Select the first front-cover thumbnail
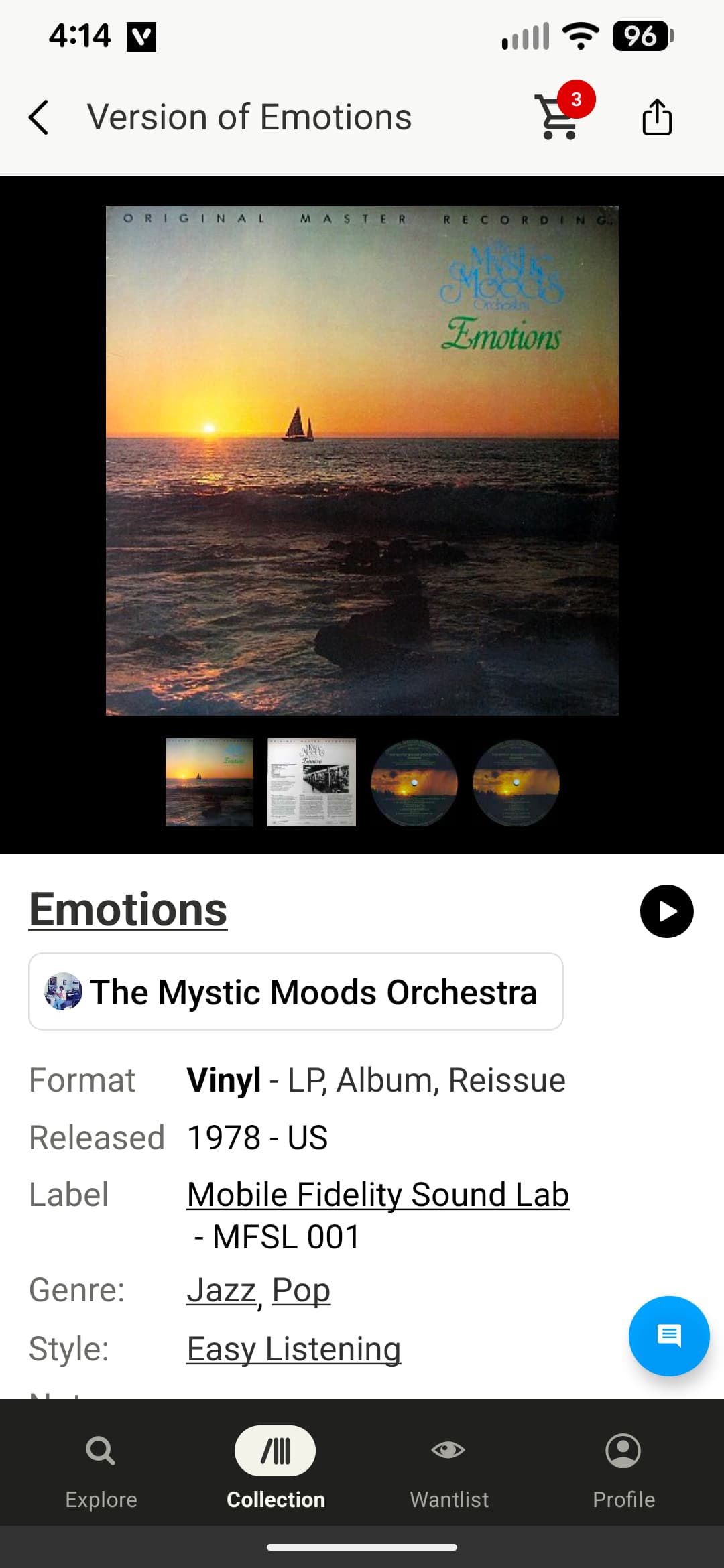The height and width of the screenshot is (1568, 724). [x=209, y=782]
